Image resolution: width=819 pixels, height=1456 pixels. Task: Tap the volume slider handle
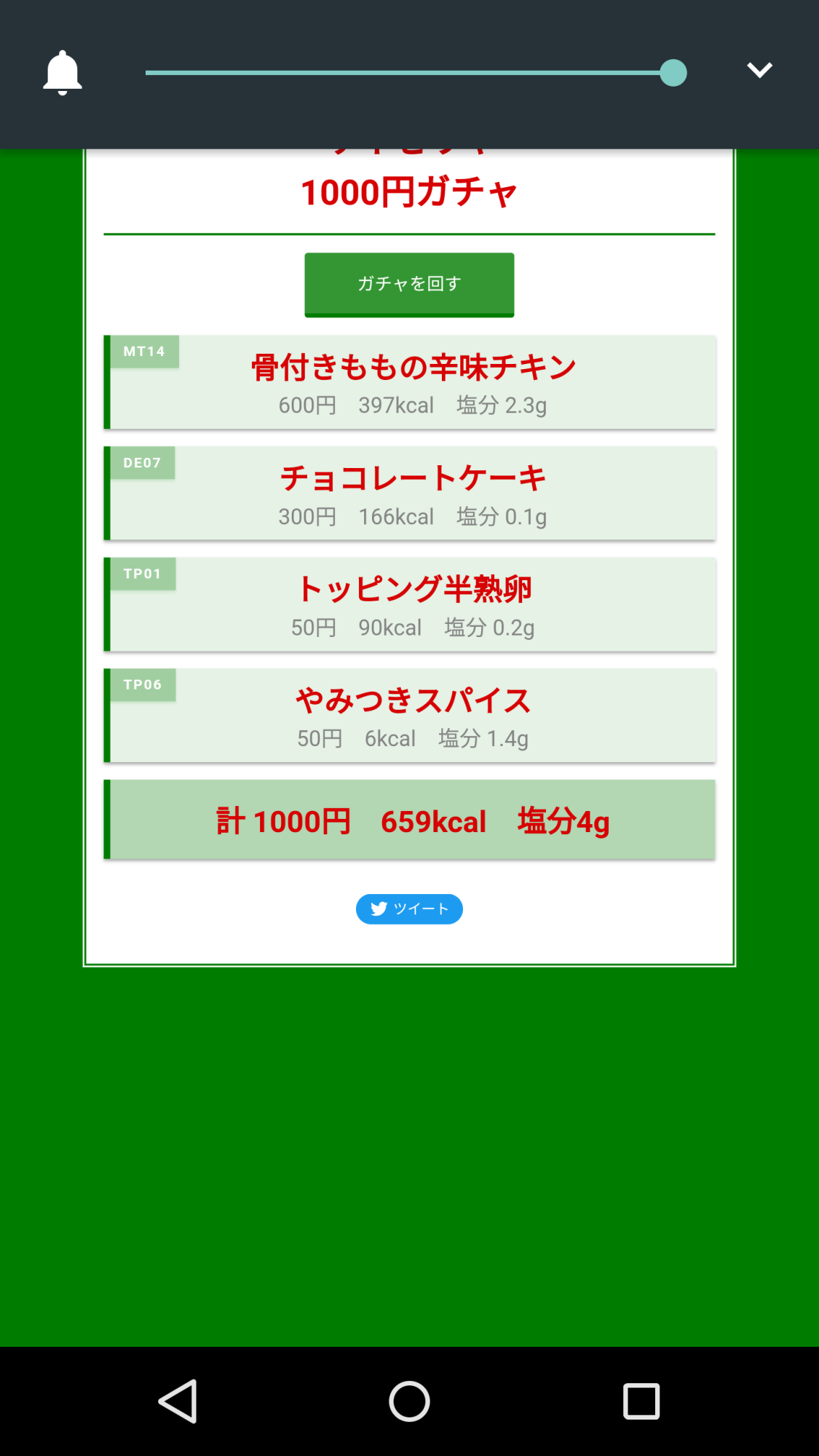673,73
